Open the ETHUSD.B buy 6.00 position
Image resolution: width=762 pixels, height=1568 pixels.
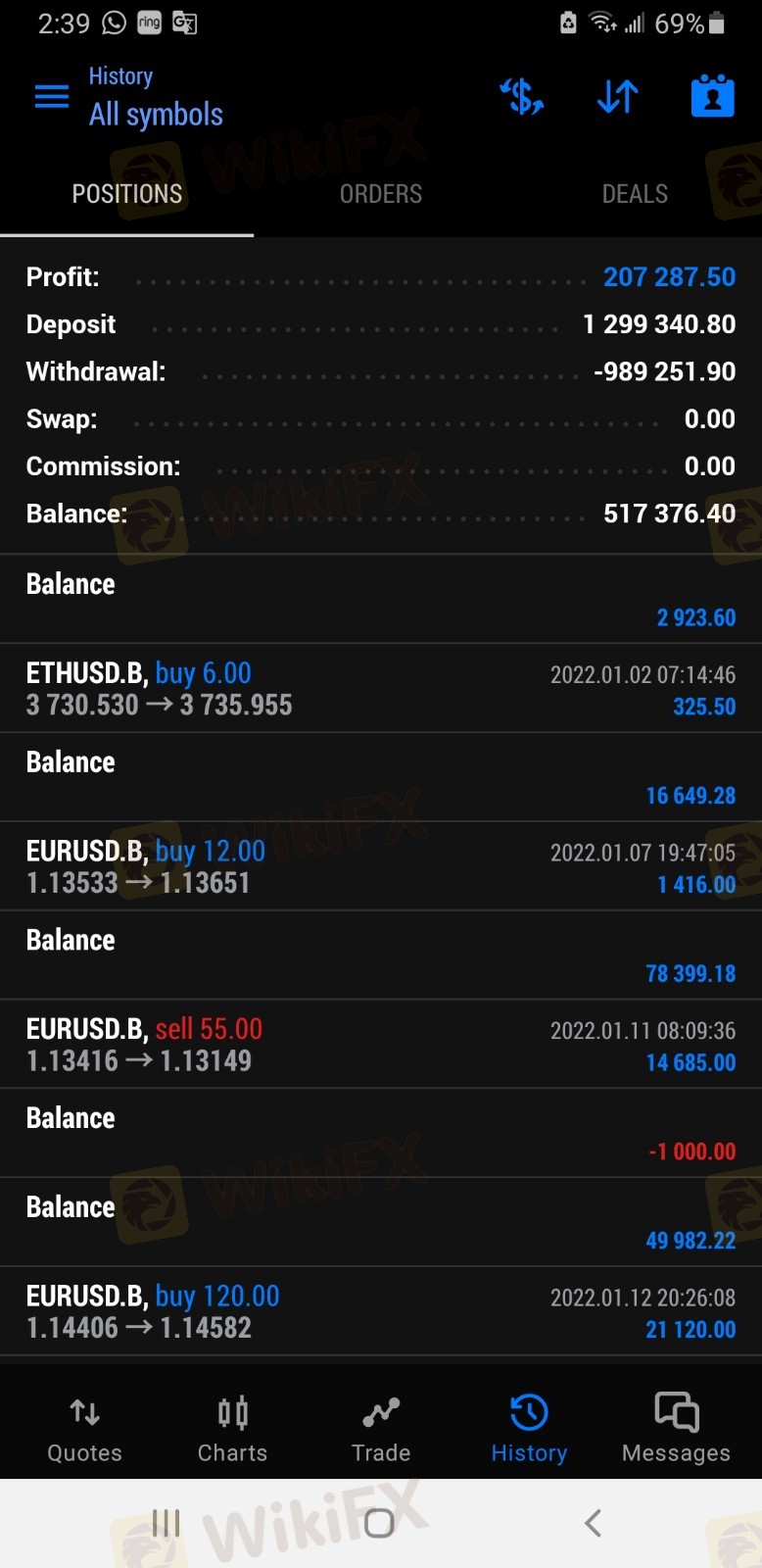(x=381, y=688)
